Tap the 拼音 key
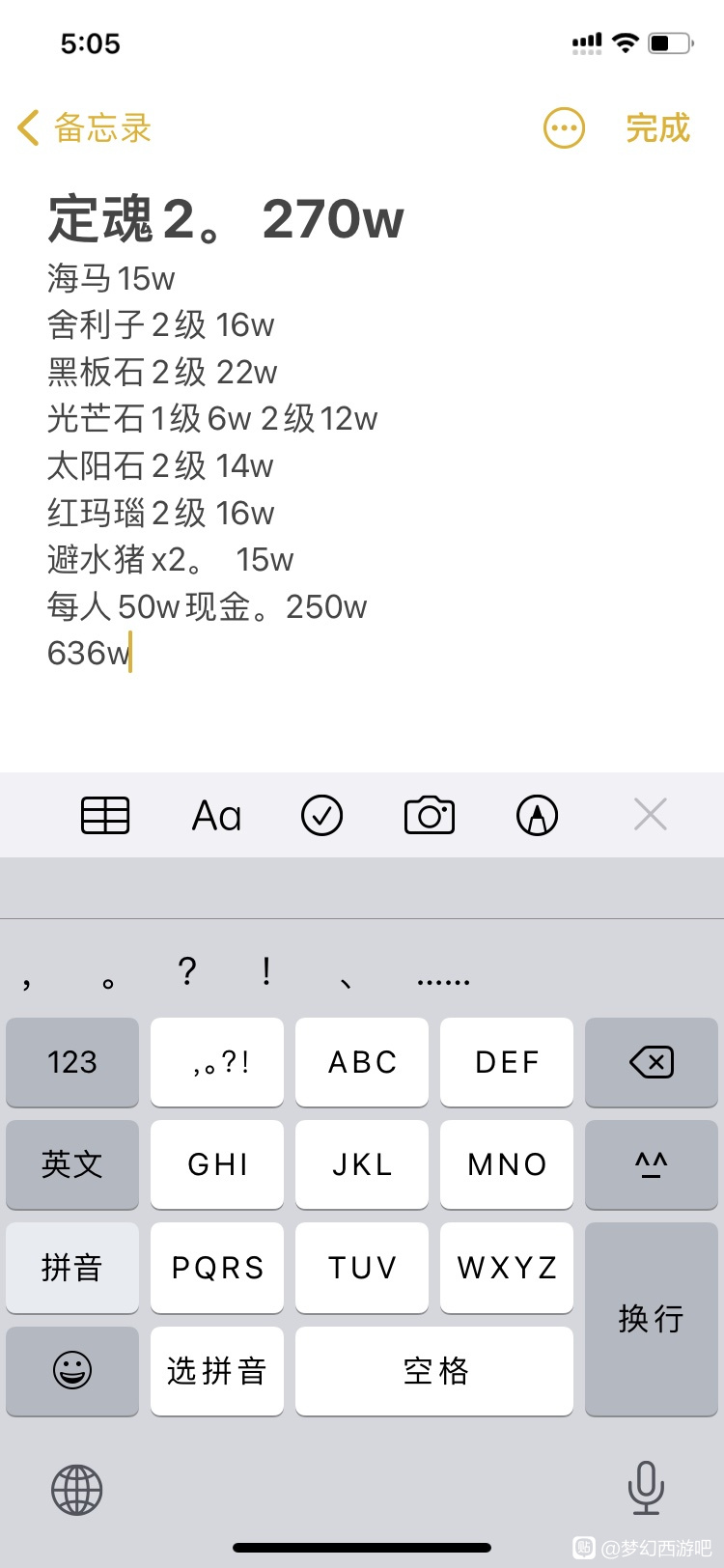This screenshot has height=1568, width=724. tap(72, 1268)
